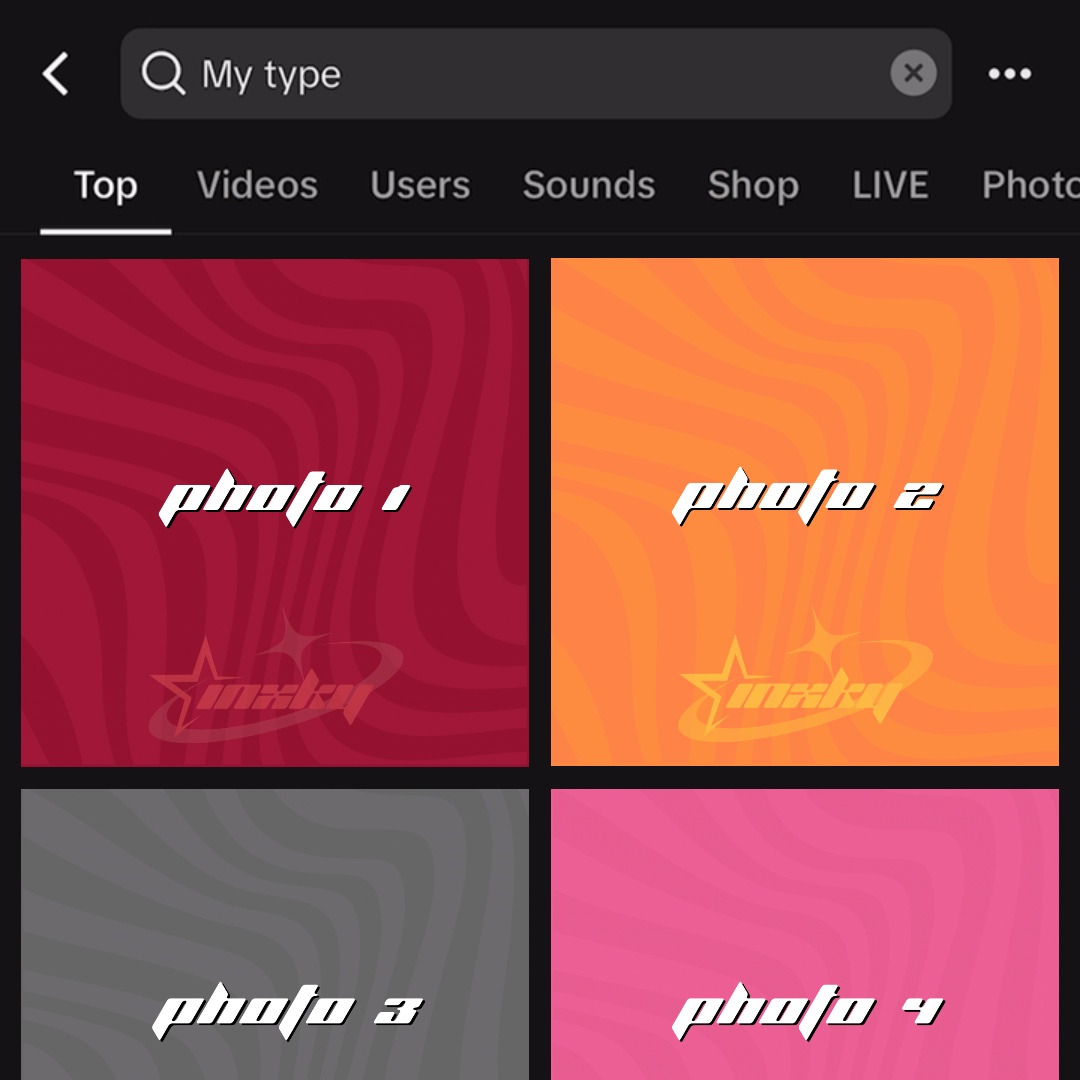Go back from the search results
The width and height of the screenshot is (1080, 1080).
56,74
